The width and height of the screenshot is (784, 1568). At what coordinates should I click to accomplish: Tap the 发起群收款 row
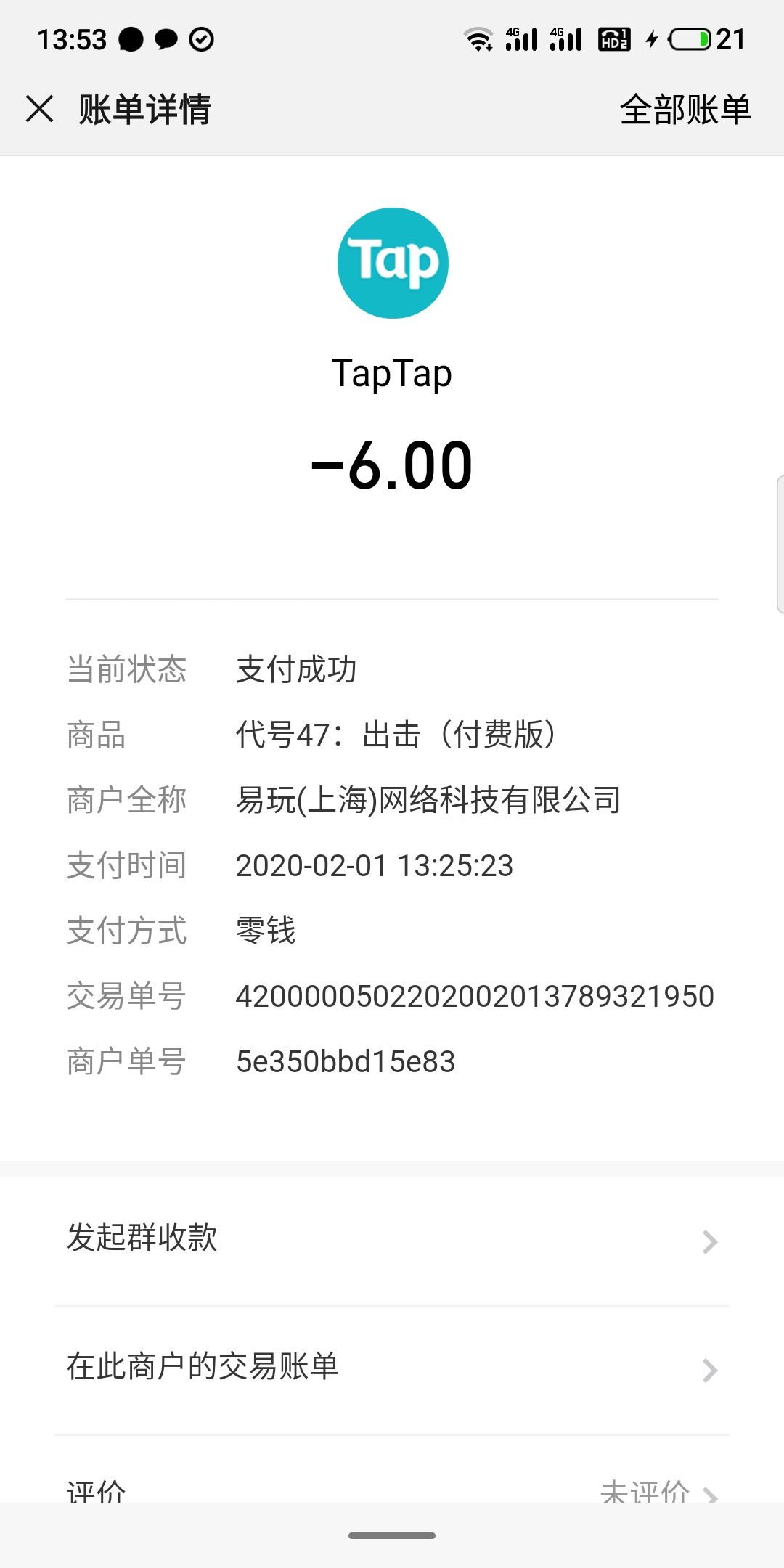point(142,1239)
